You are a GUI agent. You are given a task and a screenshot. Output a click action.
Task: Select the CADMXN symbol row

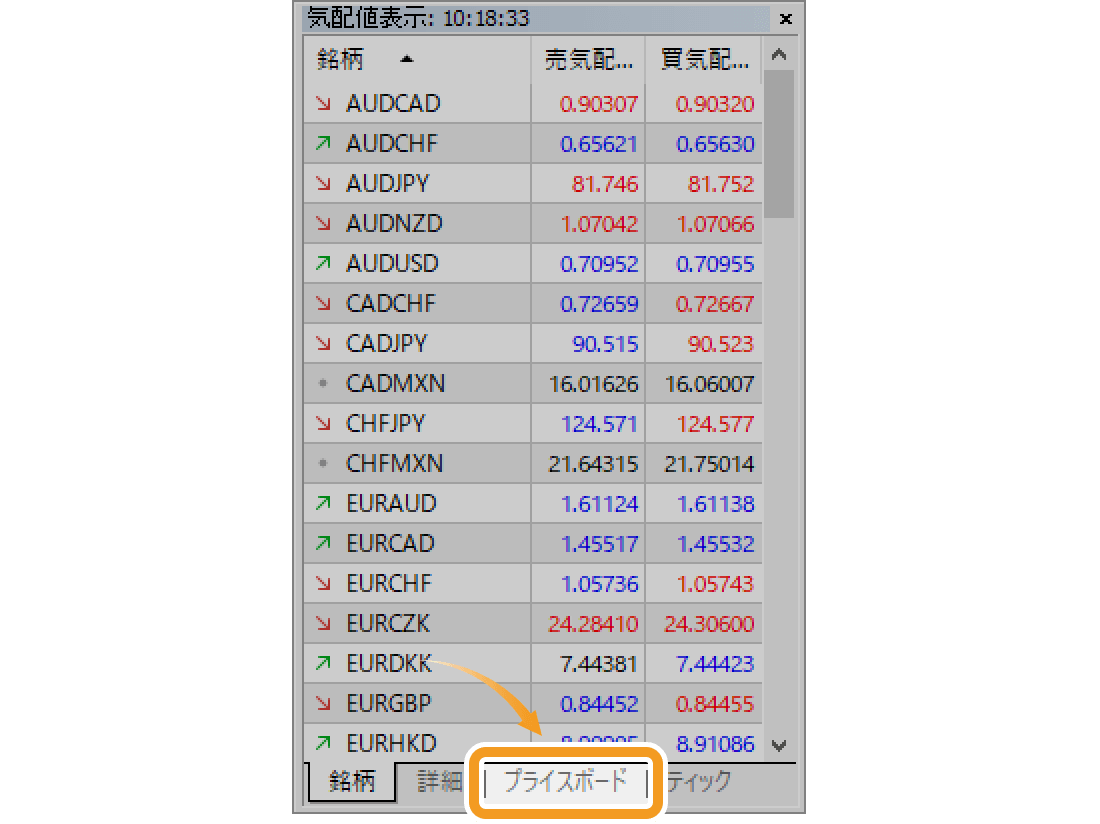(x=396, y=384)
